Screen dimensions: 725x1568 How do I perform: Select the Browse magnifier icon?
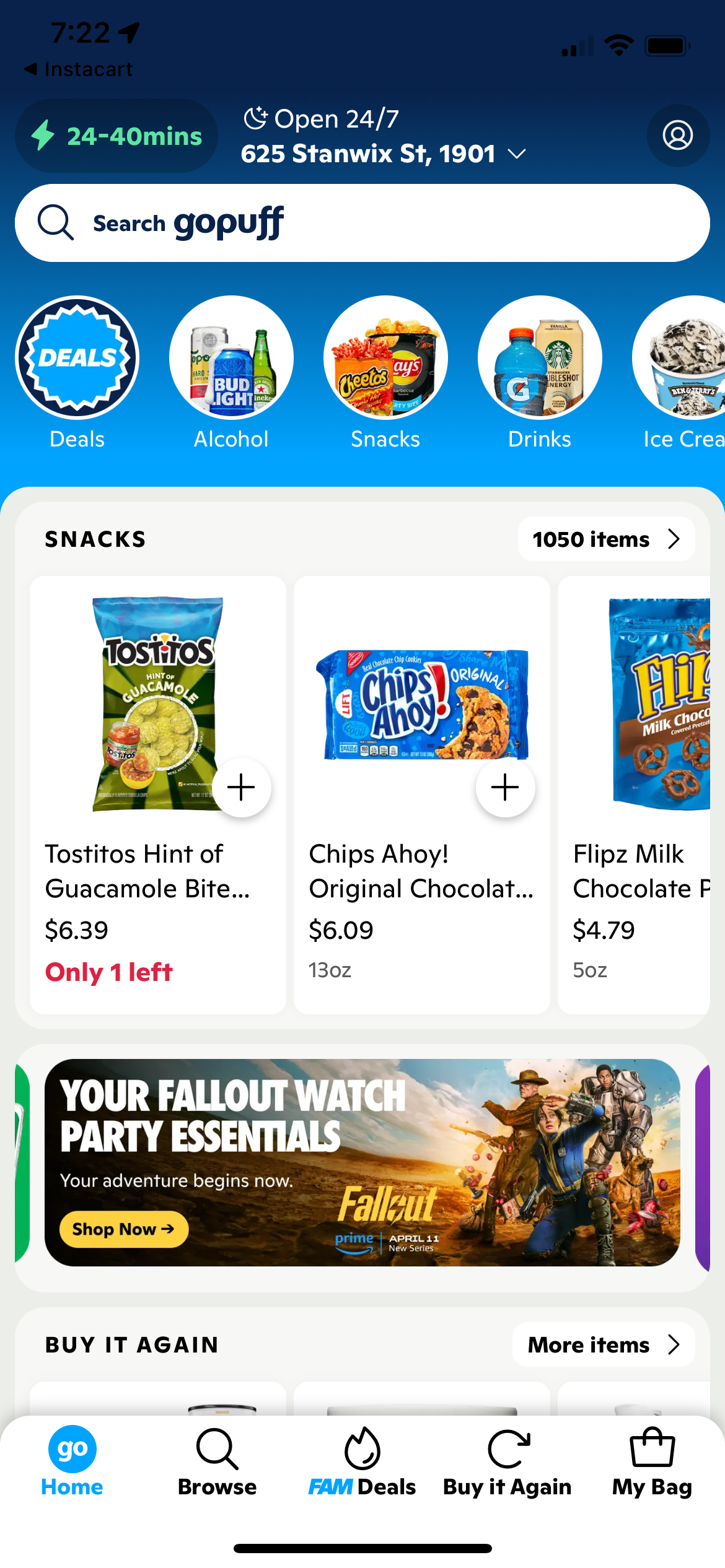pos(216,1449)
